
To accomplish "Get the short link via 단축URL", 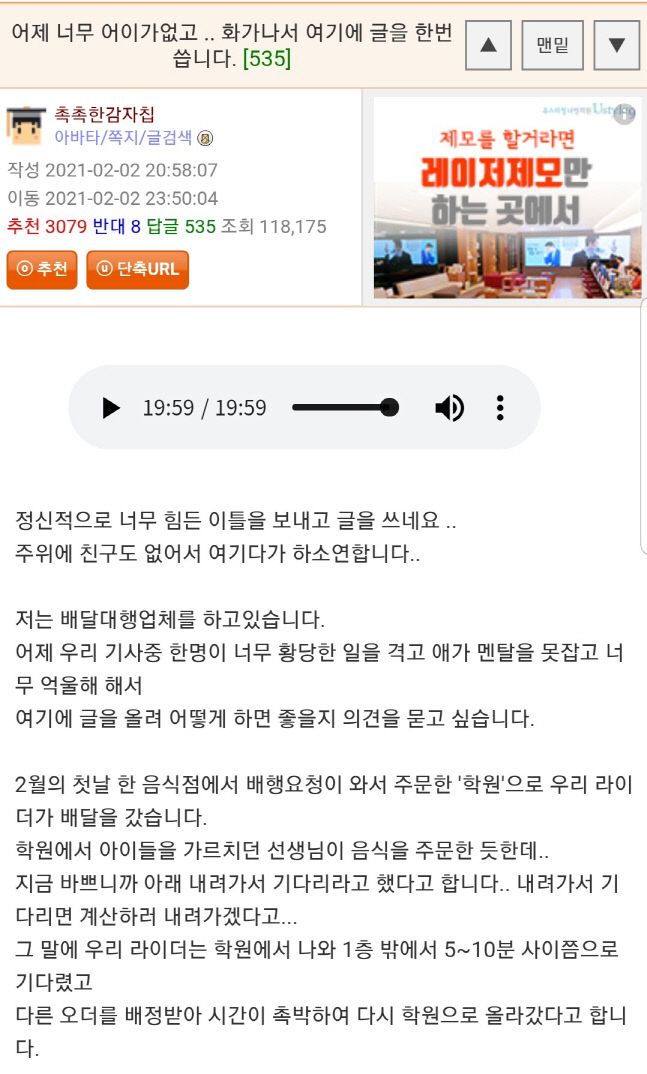I will click(138, 269).
